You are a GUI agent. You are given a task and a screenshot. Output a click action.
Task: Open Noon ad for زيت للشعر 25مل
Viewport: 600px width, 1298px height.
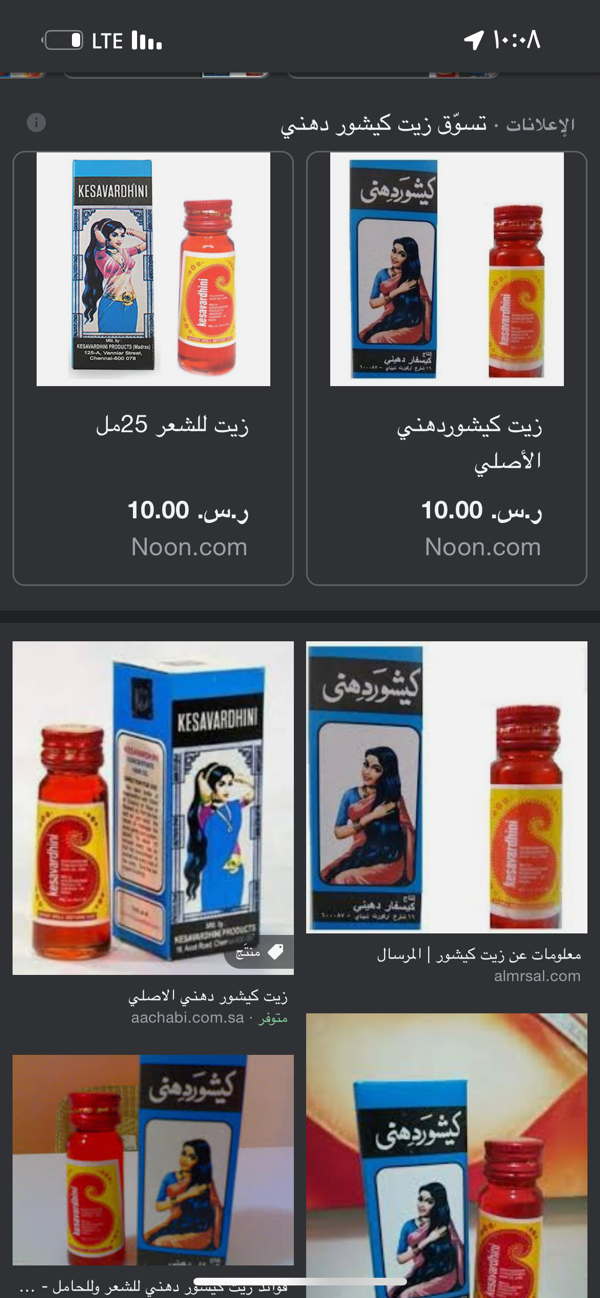click(153, 368)
